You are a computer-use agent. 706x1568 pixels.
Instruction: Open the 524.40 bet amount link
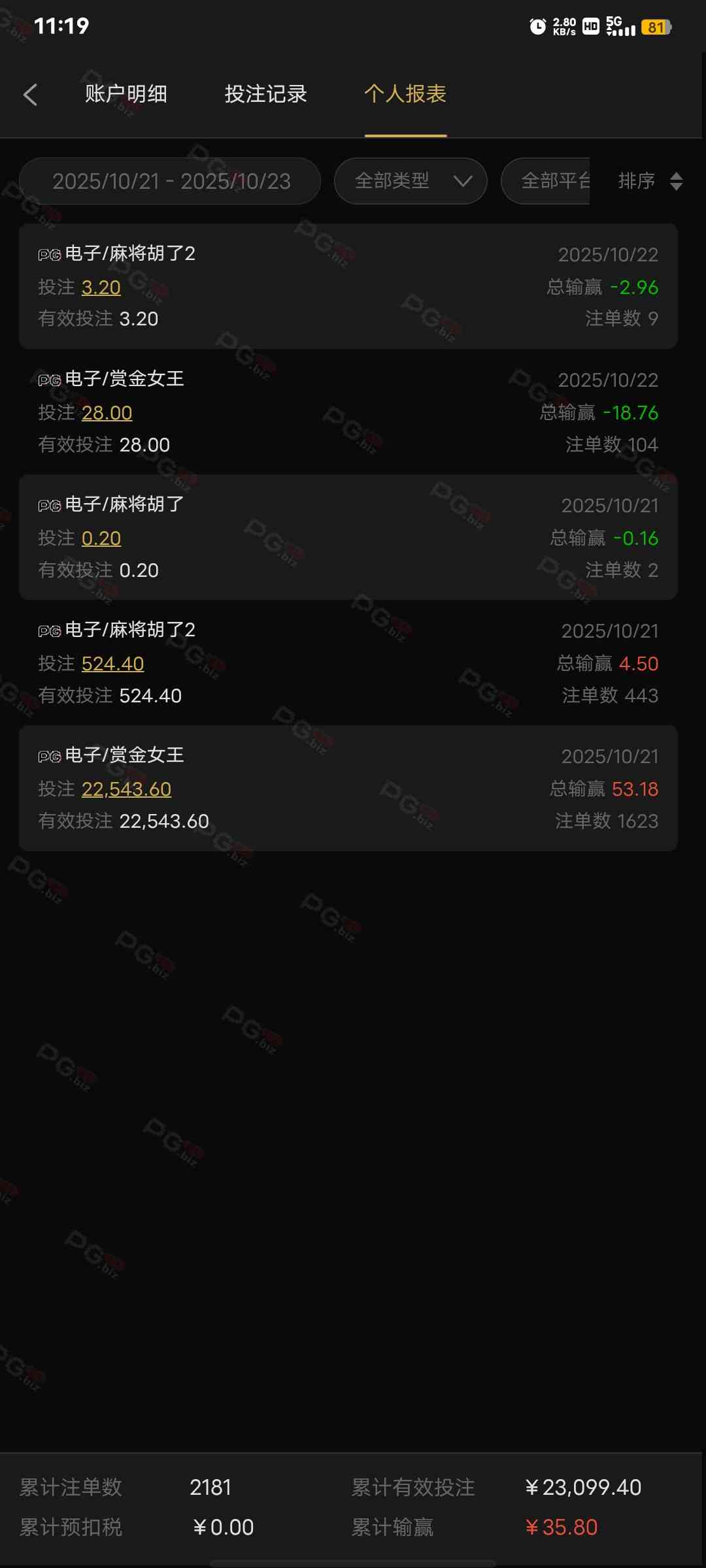click(x=112, y=664)
